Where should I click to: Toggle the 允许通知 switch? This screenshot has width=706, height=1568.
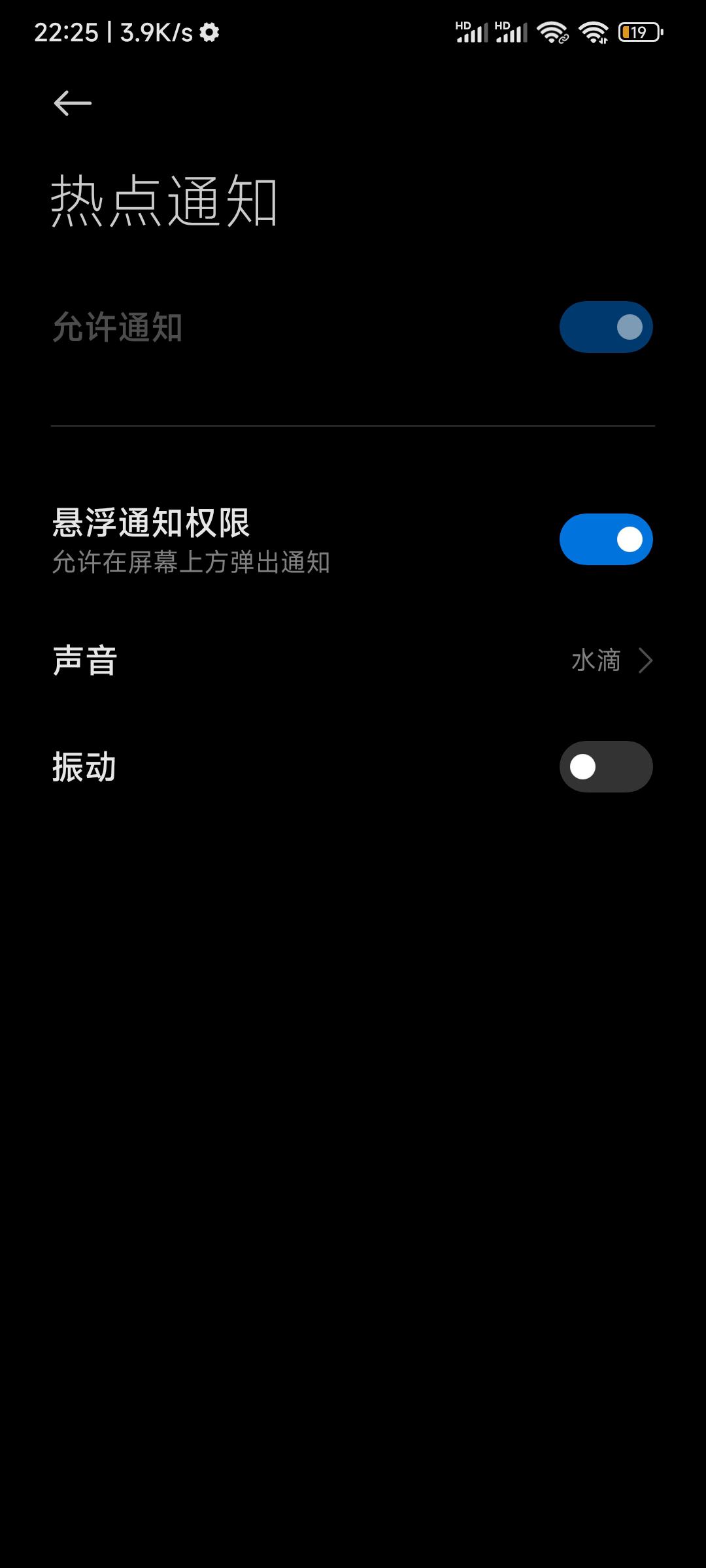(x=605, y=327)
